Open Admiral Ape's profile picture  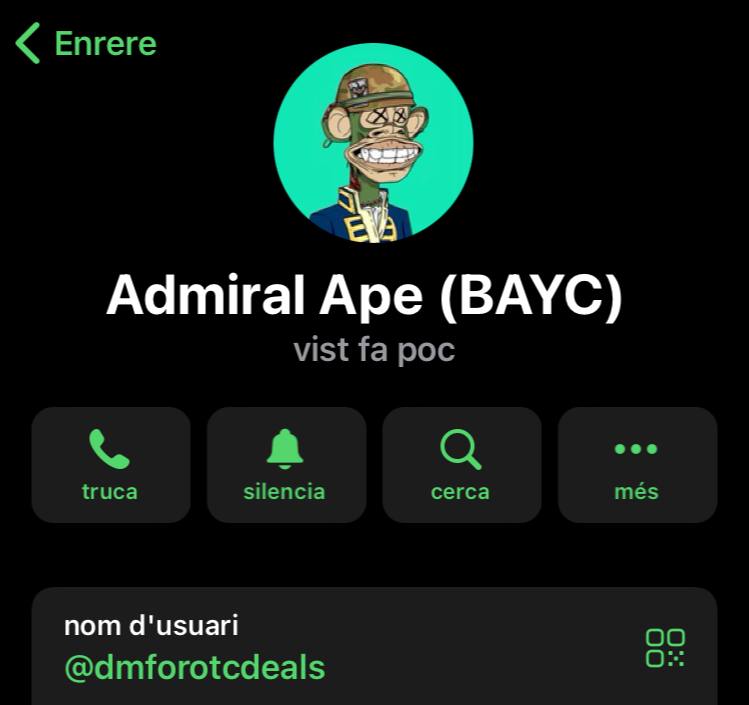[373, 142]
